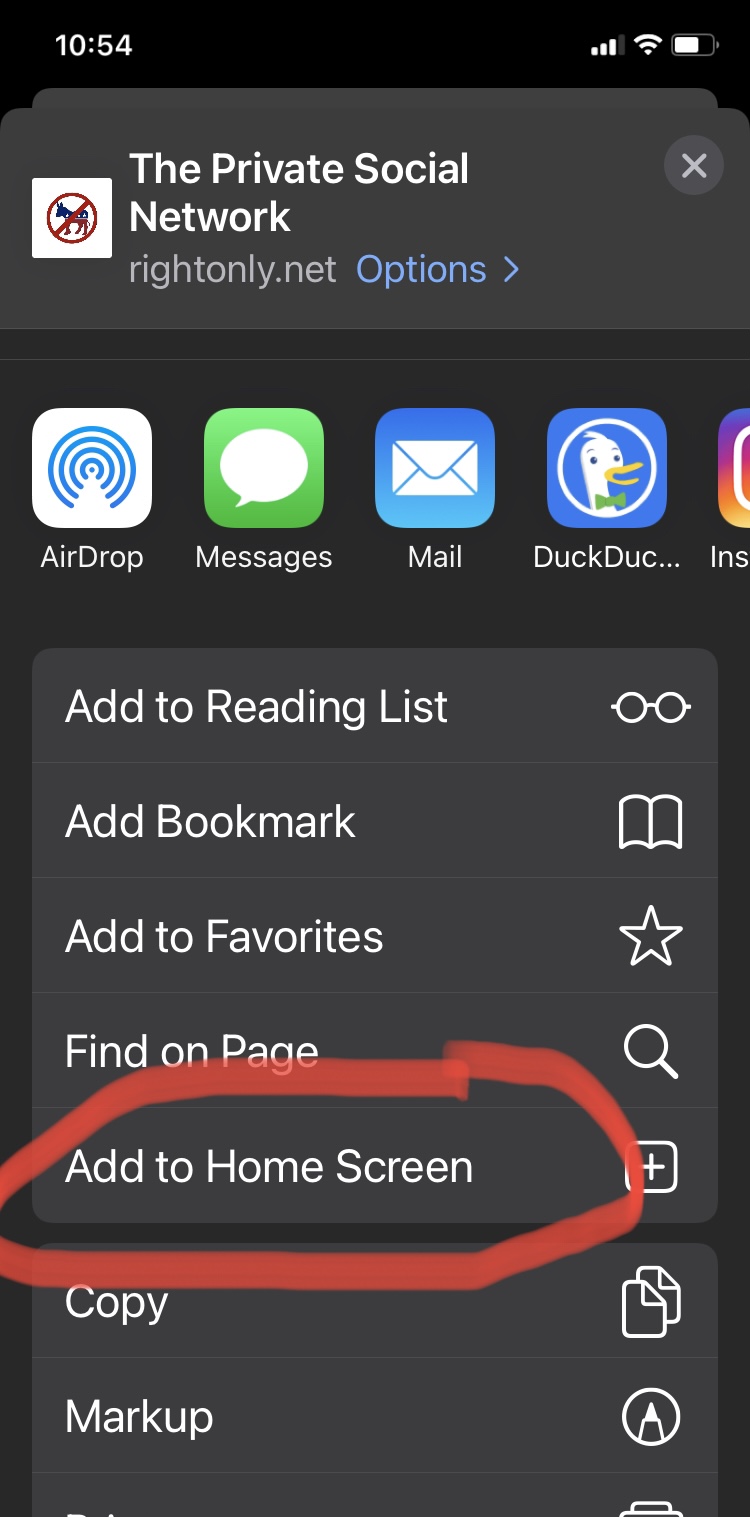750x1517 pixels.
Task: Copy the page link
Action: [x=375, y=1301]
